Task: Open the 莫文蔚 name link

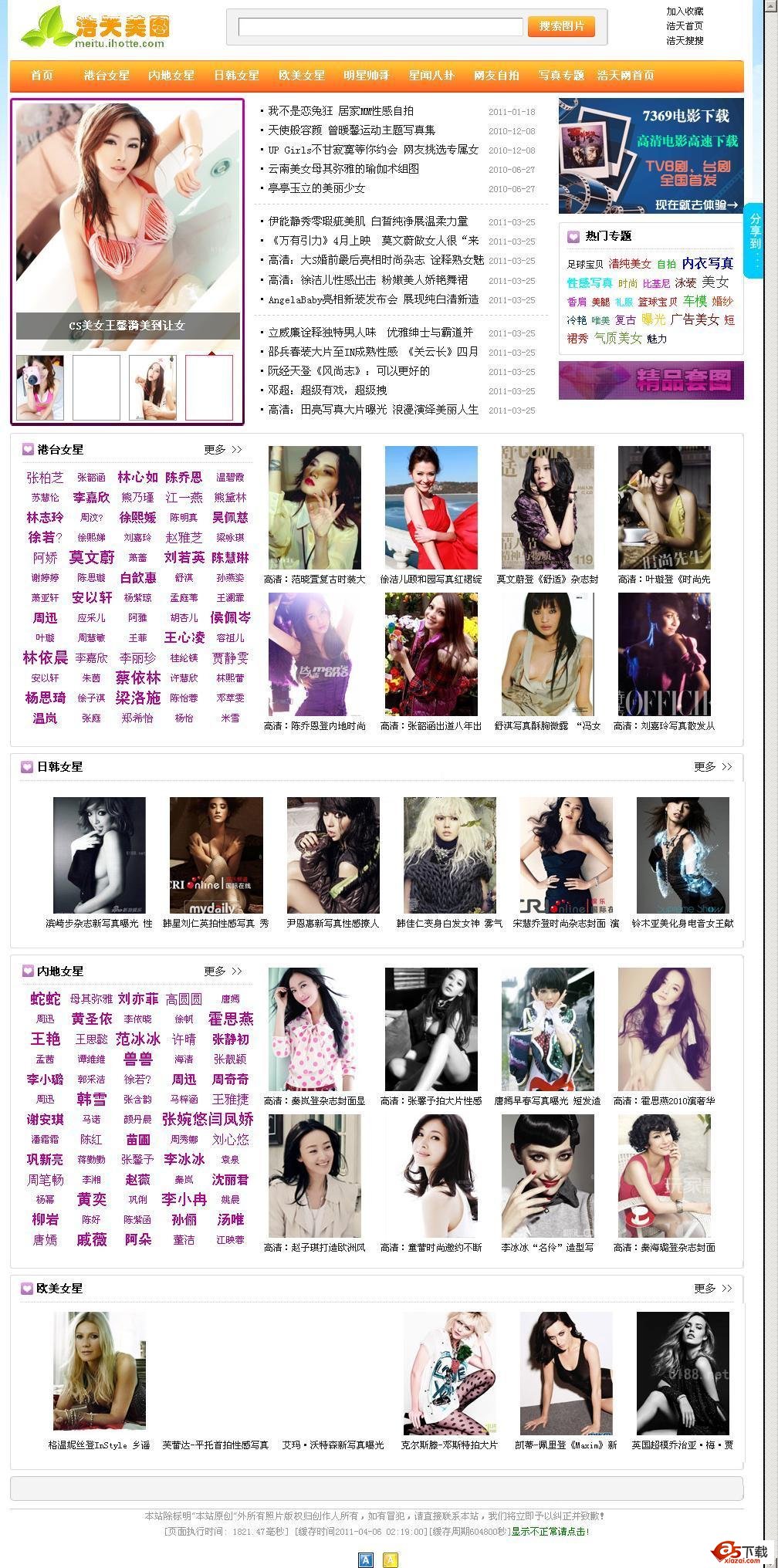Action: point(91,557)
